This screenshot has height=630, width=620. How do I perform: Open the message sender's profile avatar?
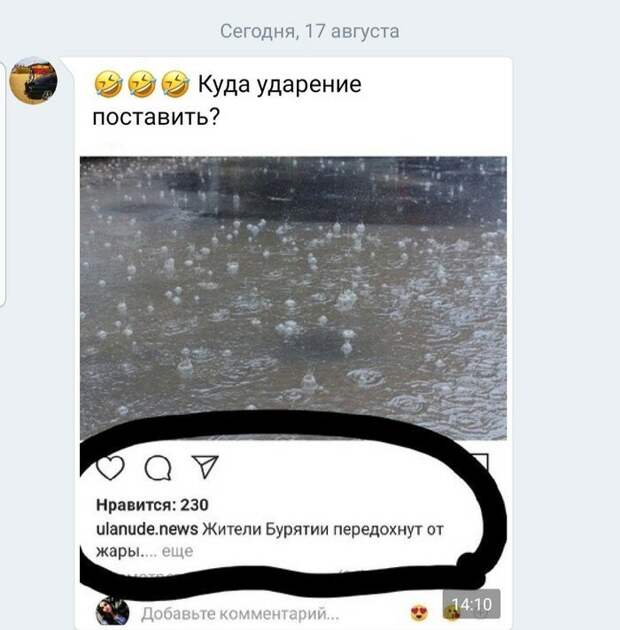33,81
